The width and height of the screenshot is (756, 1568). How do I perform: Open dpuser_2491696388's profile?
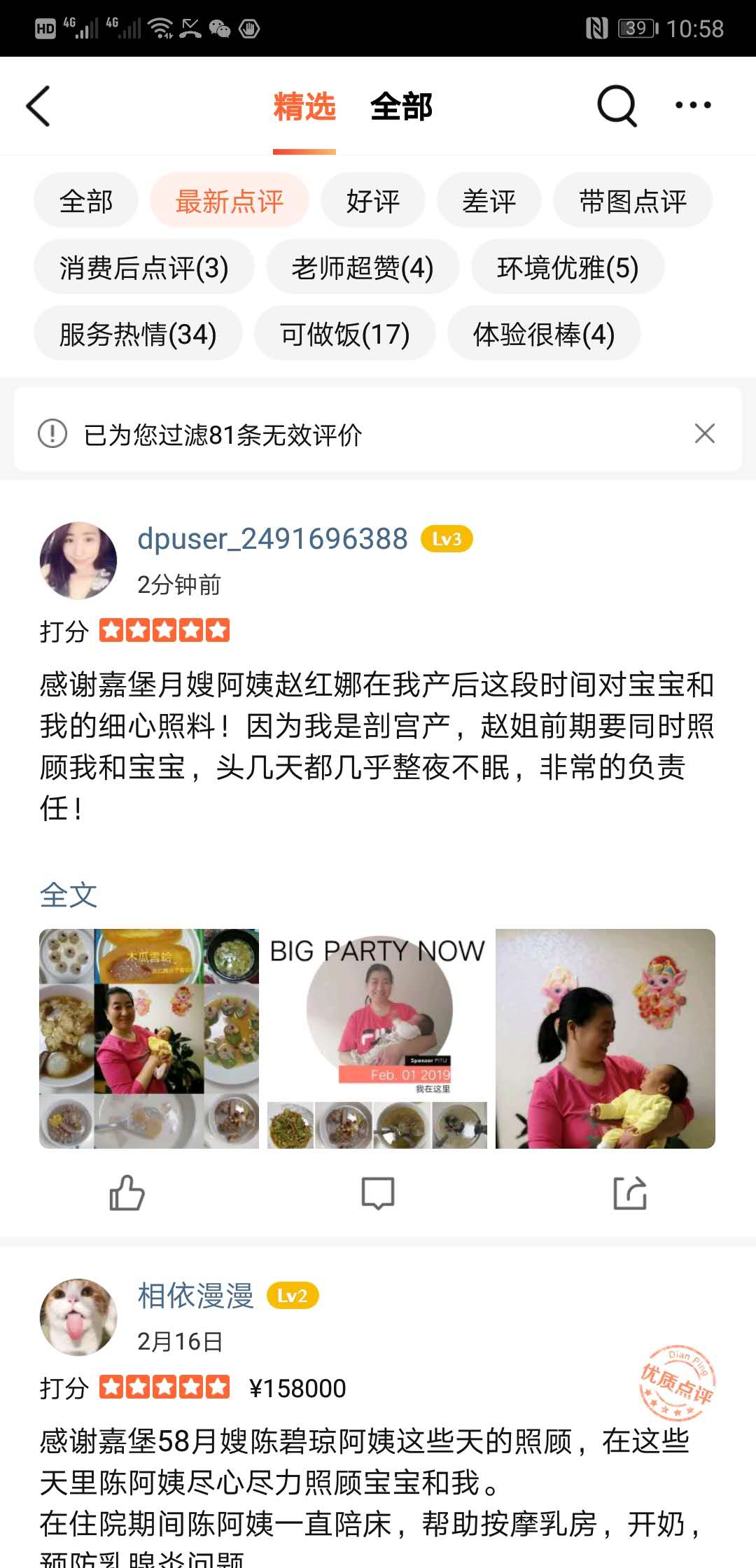point(272,539)
